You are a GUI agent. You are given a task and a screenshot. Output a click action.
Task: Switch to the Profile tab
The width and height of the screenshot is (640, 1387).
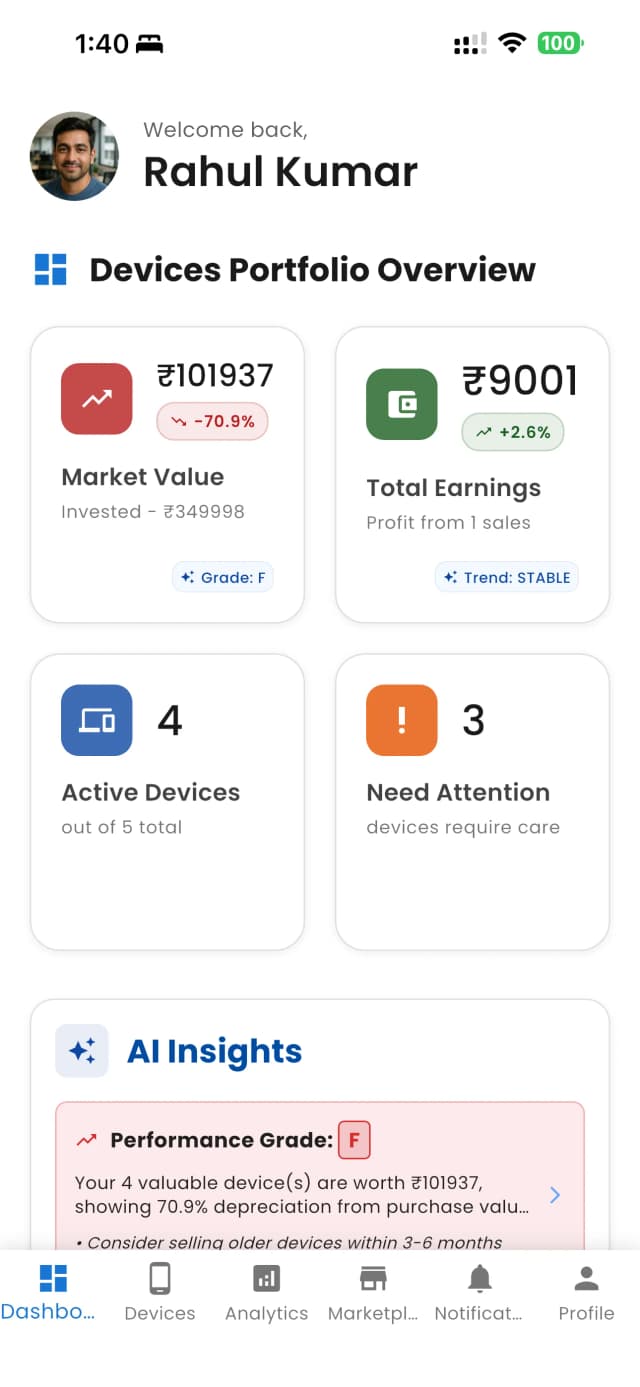click(586, 1292)
